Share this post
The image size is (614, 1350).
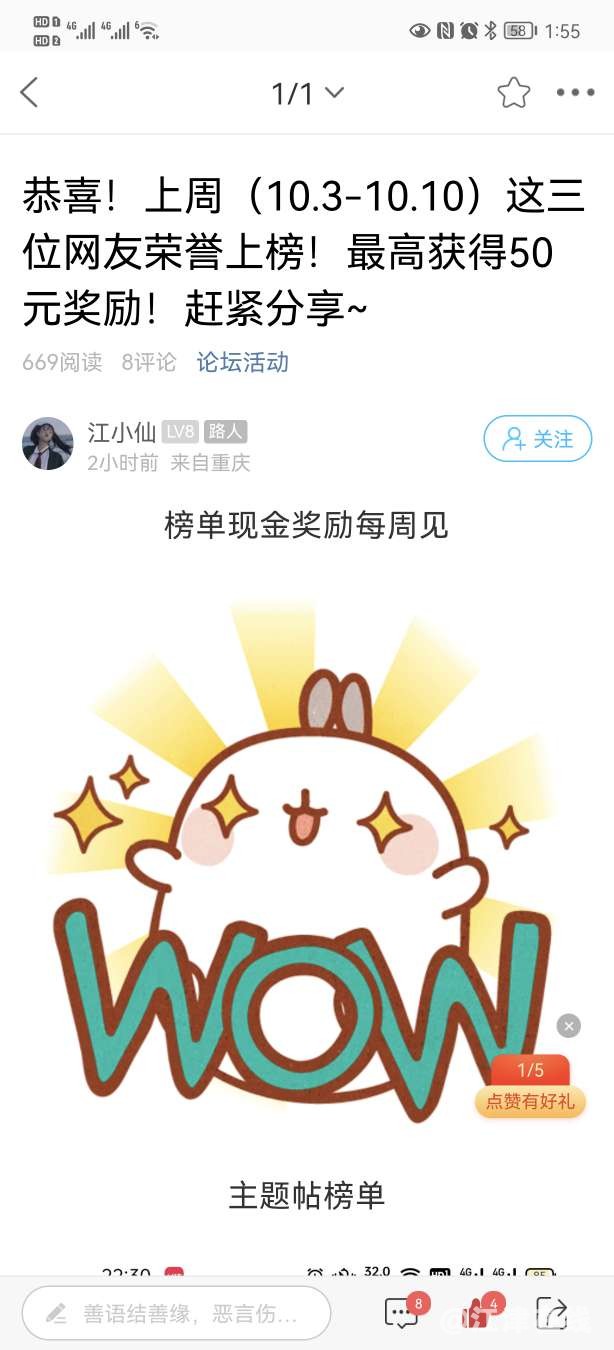pyautogui.click(x=551, y=1312)
